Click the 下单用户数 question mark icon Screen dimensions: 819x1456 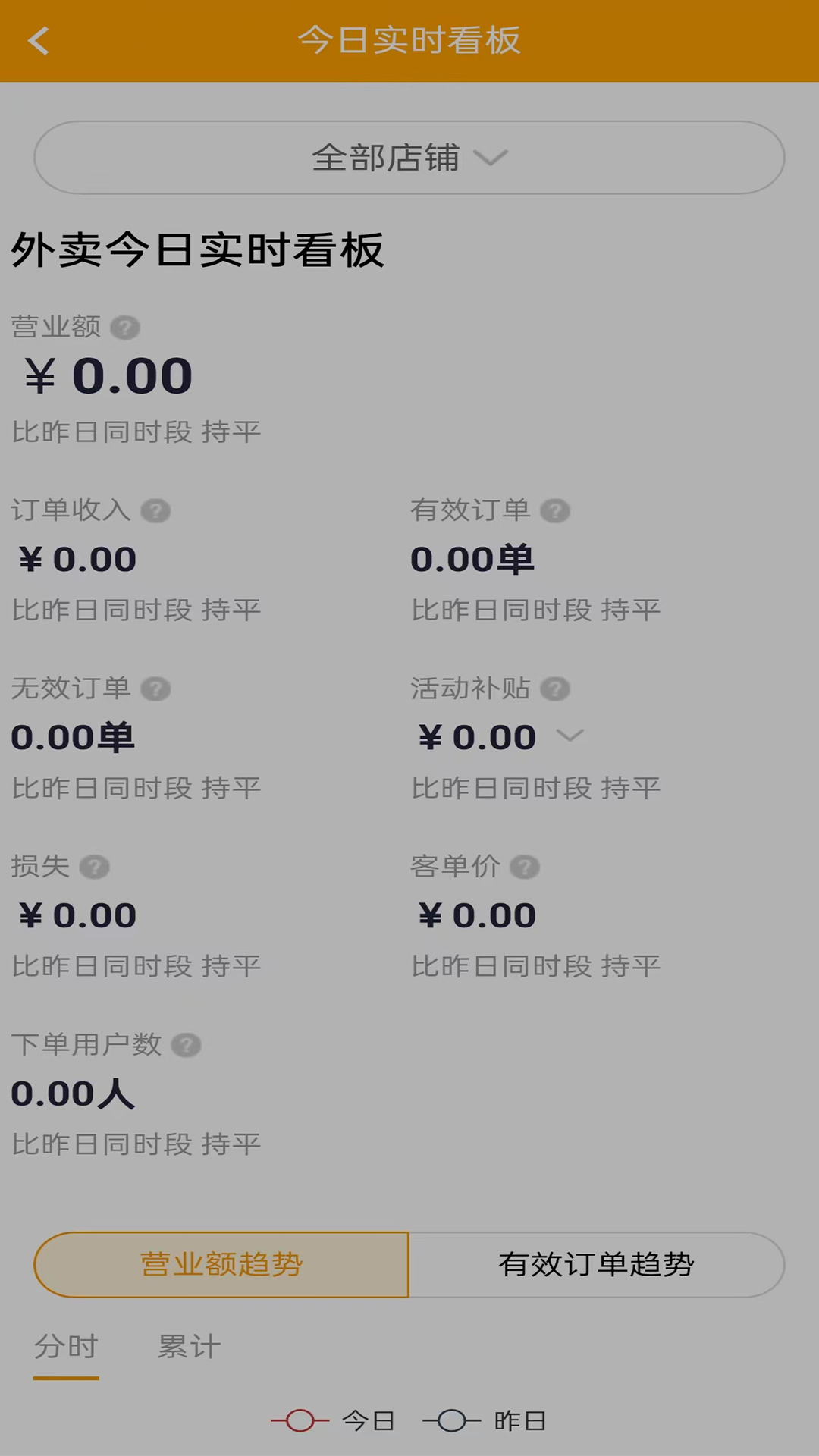[187, 1046]
